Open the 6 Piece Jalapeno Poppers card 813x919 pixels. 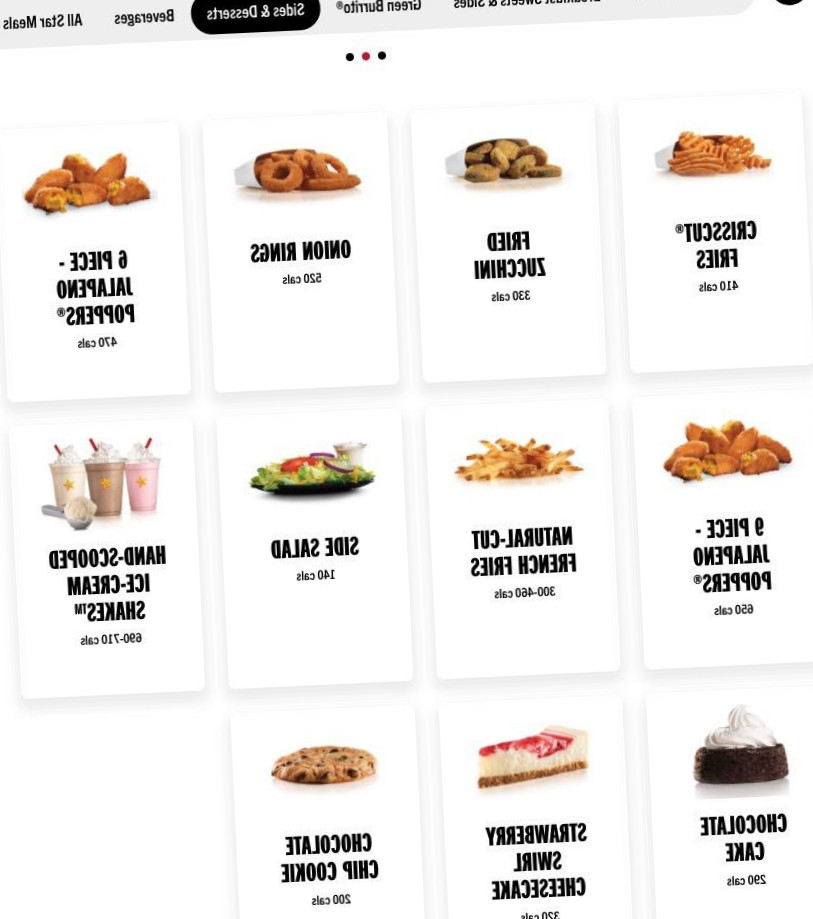click(x=95, y=260)
